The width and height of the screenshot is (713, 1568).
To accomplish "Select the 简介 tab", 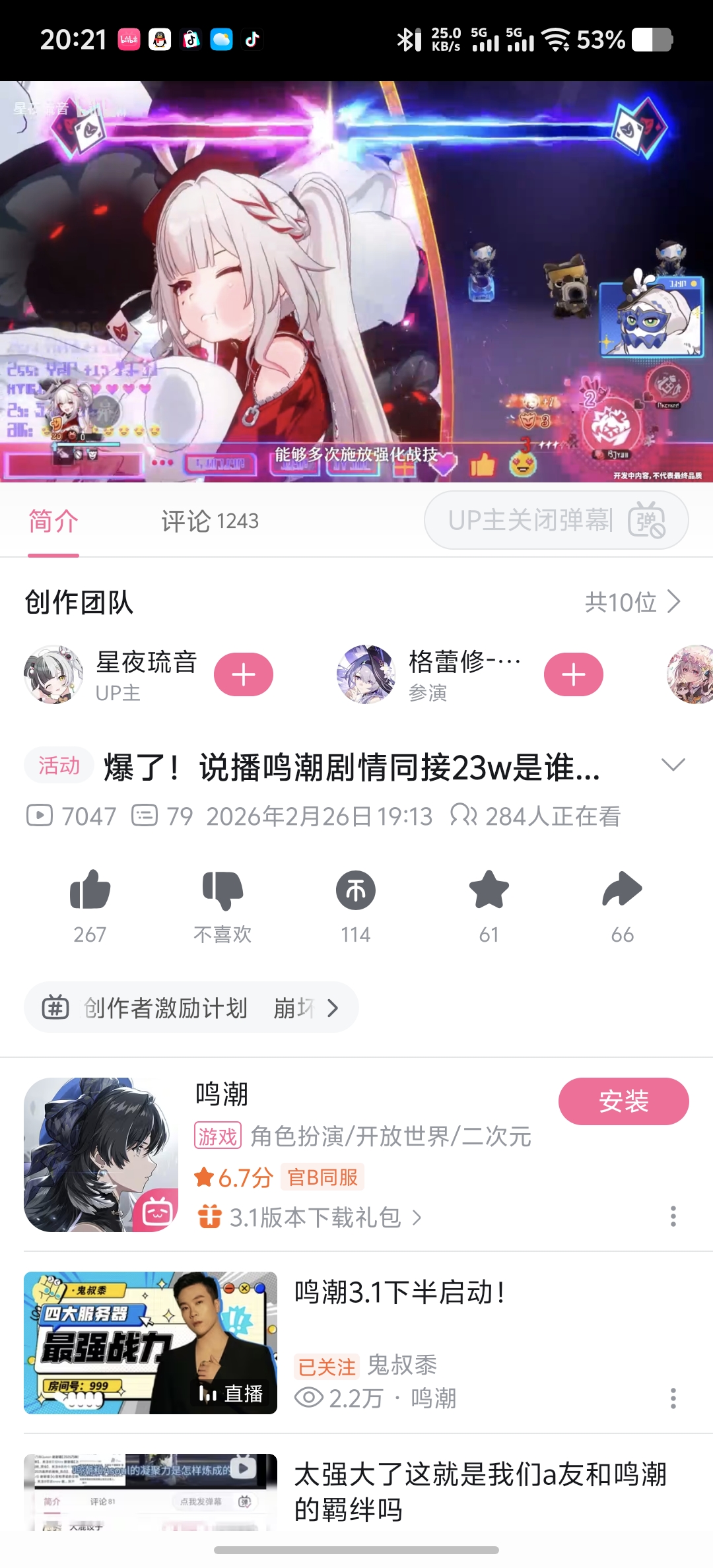I will click(53, 521).
